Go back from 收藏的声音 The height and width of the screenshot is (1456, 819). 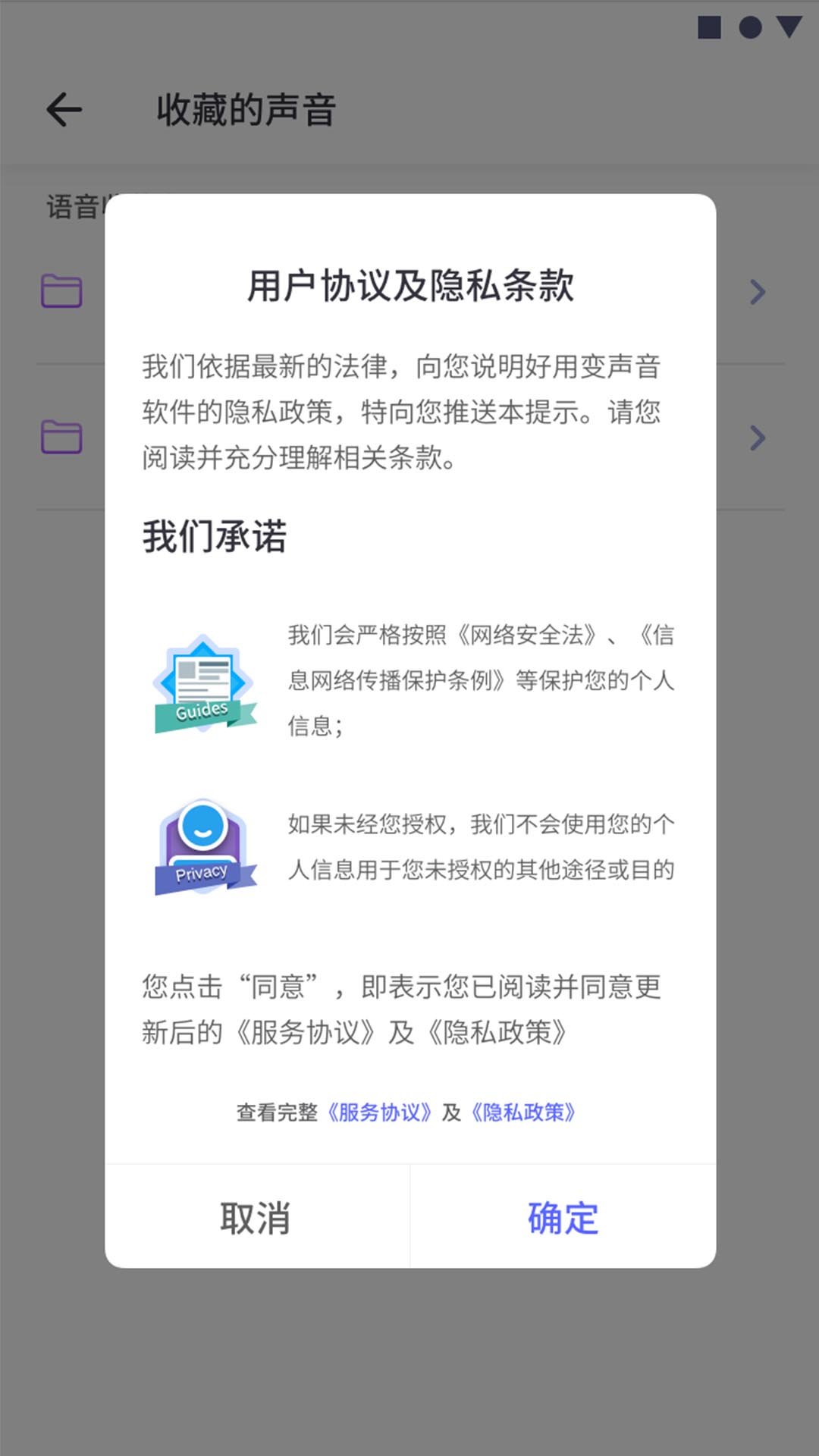[x=64, y=110]
